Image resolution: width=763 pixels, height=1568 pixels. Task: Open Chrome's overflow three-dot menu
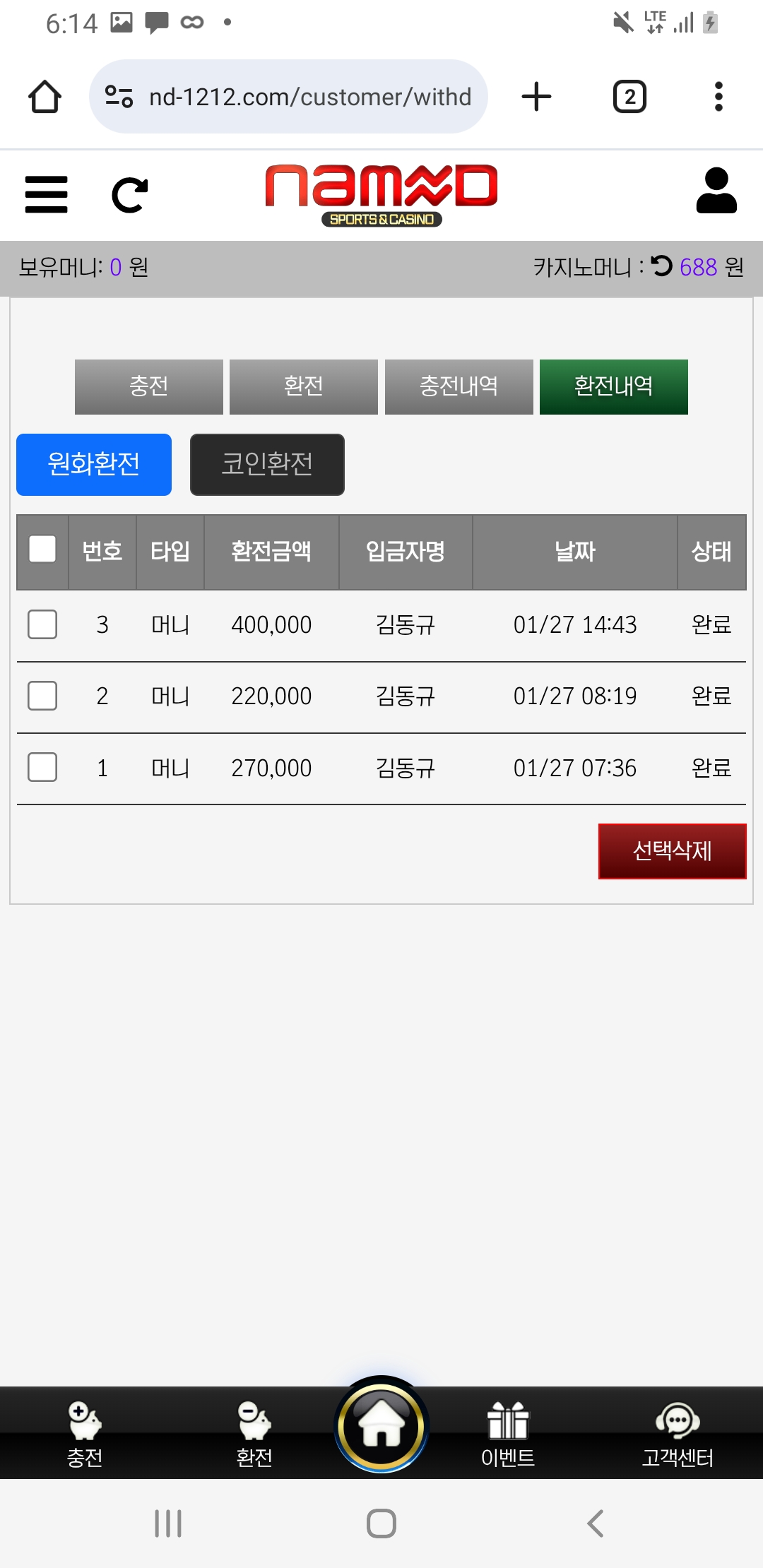[718, 97]
